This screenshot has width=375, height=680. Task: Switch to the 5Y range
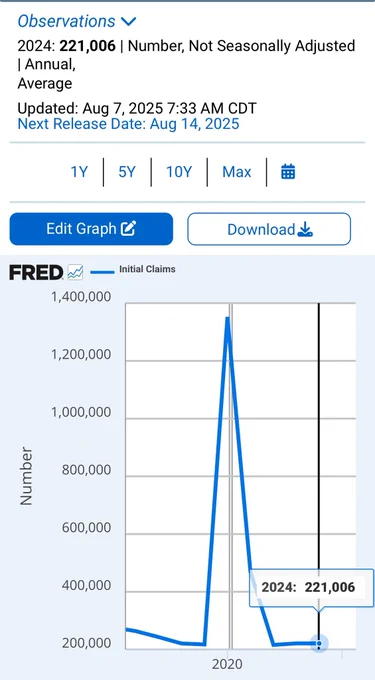point(127,172)
